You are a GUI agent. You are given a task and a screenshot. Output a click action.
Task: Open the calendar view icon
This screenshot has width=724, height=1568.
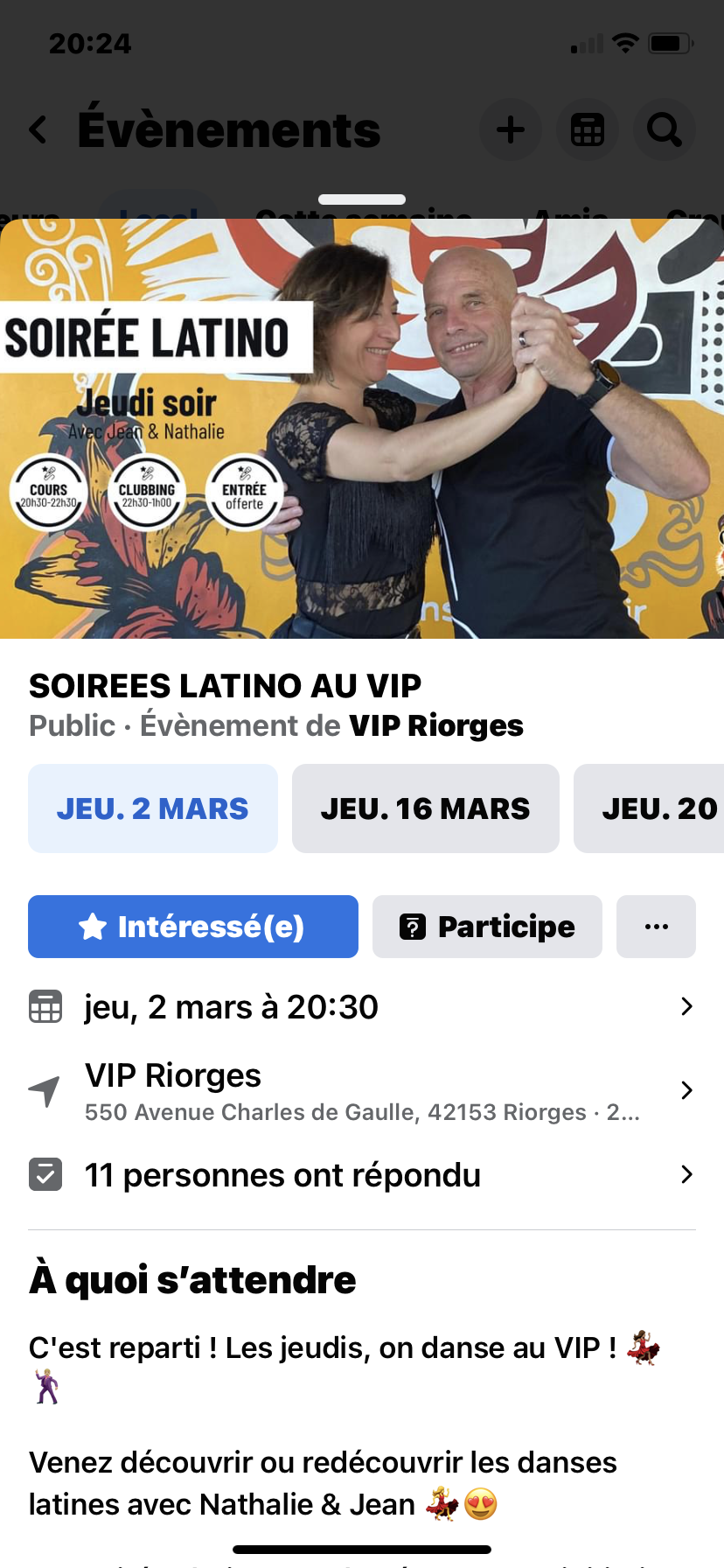pyautogui.click(x=588, y=130)
